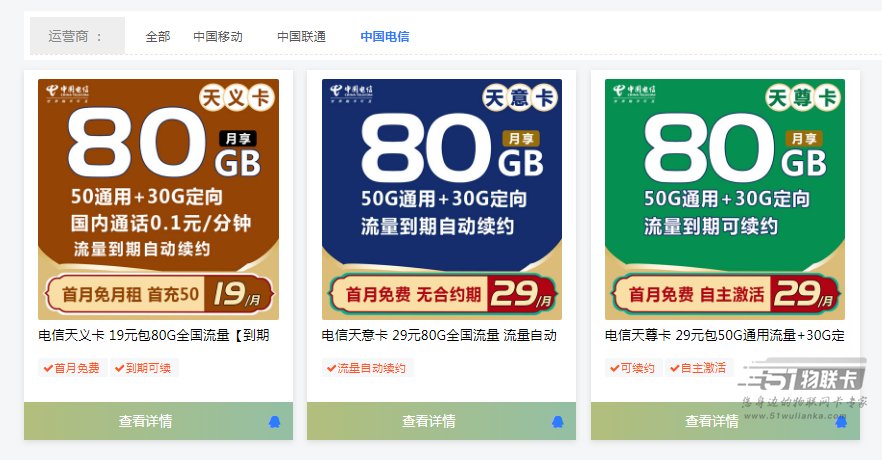The height and width of the screenshot is (460, 882).
Task: Tap 查看详情 for 电信天意卡
Action: [429, 421]
